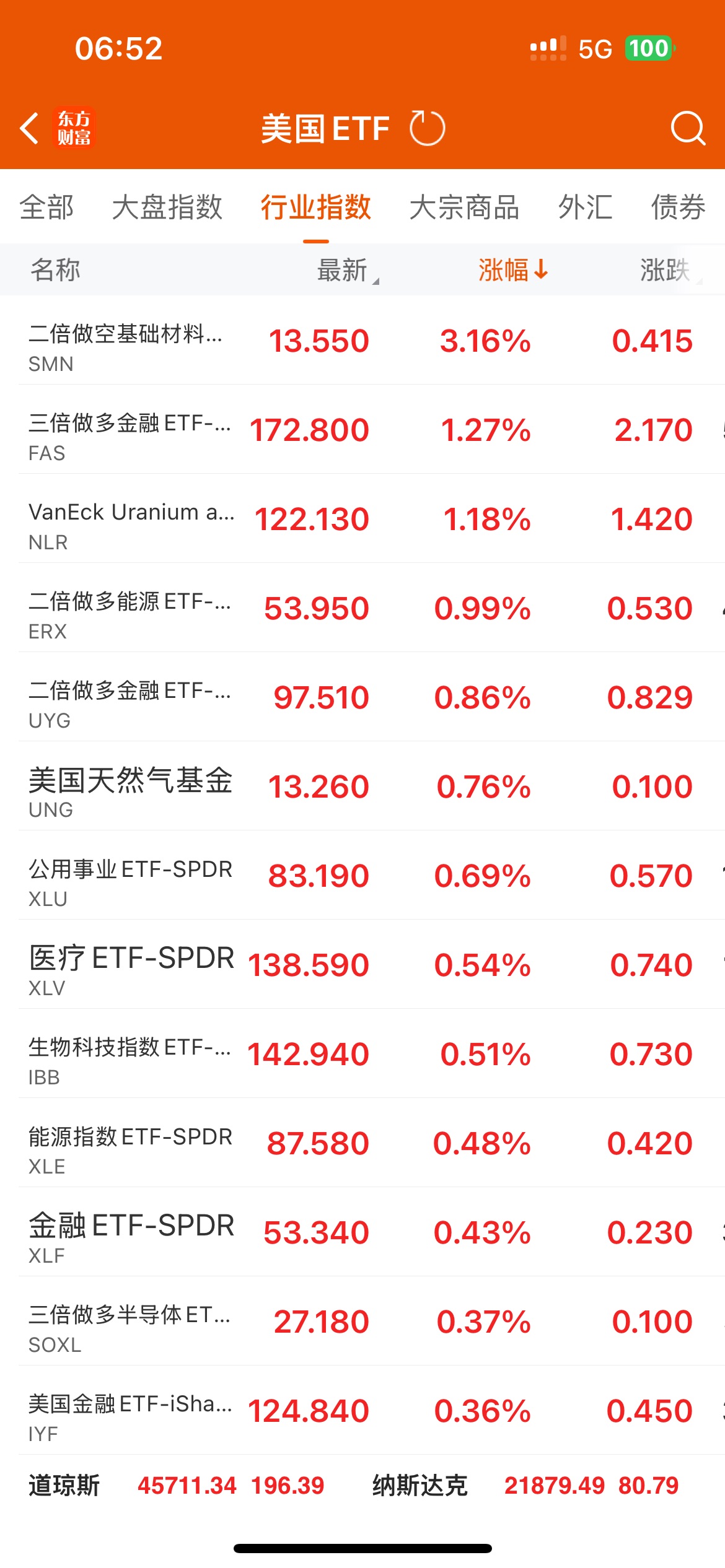Switch to the 大盘指数 tab
The width and height of the screenshot is (725, 1568).
click(167, 207)
